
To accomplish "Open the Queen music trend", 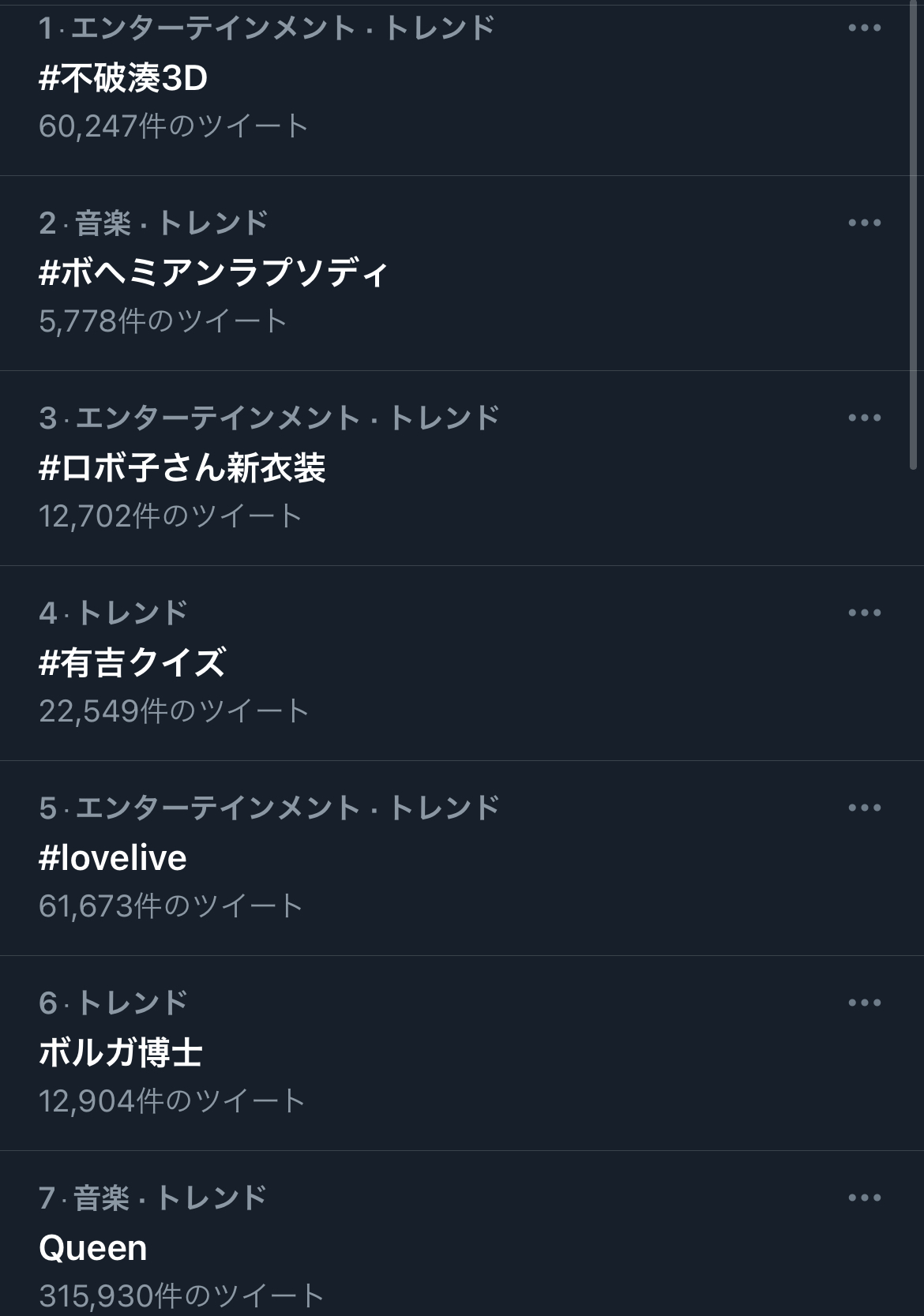I will click(x=93, y=1248).
